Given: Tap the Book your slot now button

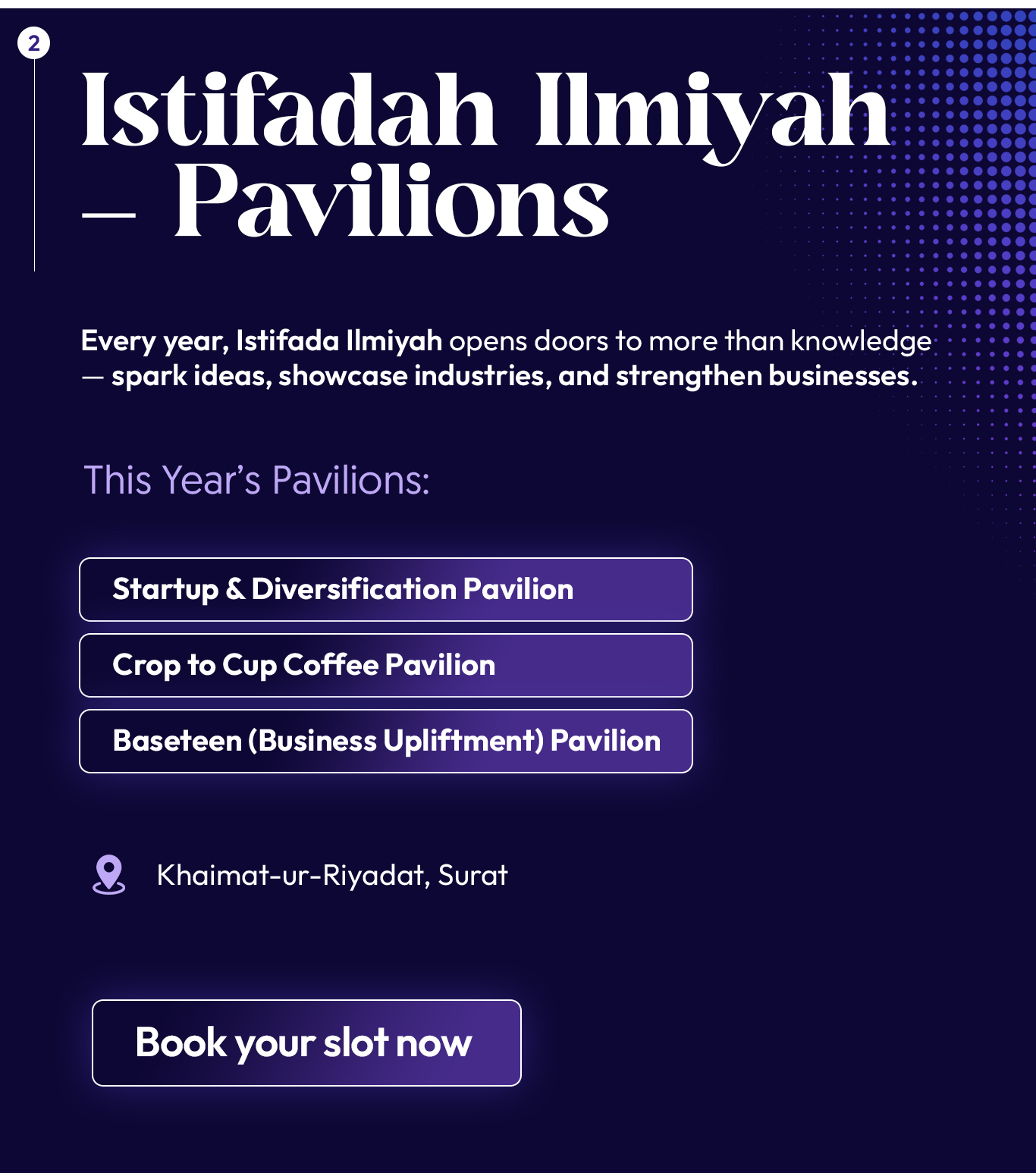Looking at the screenshot, I should (306, 1043).
